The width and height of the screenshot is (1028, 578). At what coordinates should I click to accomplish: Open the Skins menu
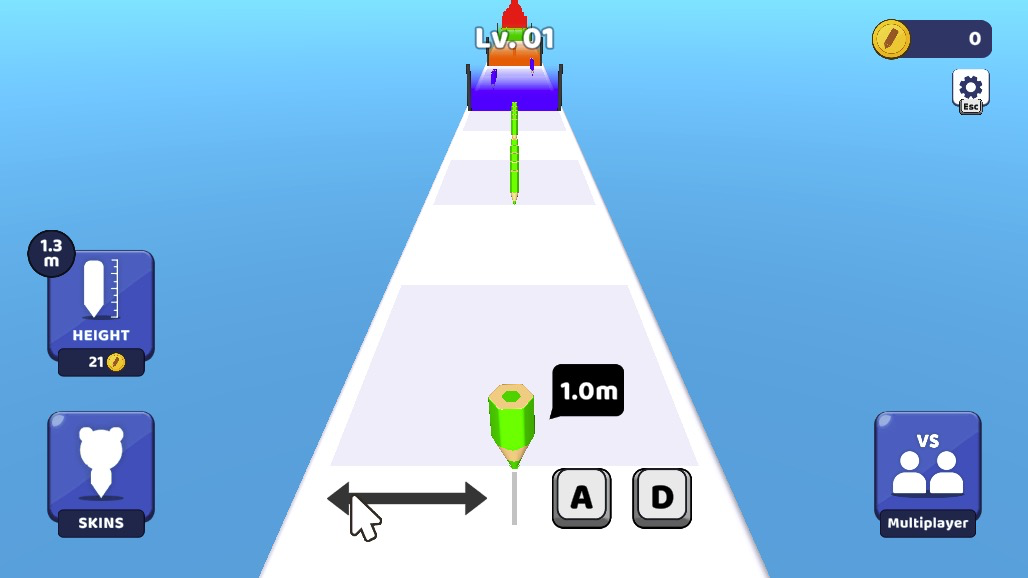pyautogui.click(x=101, y=469)
